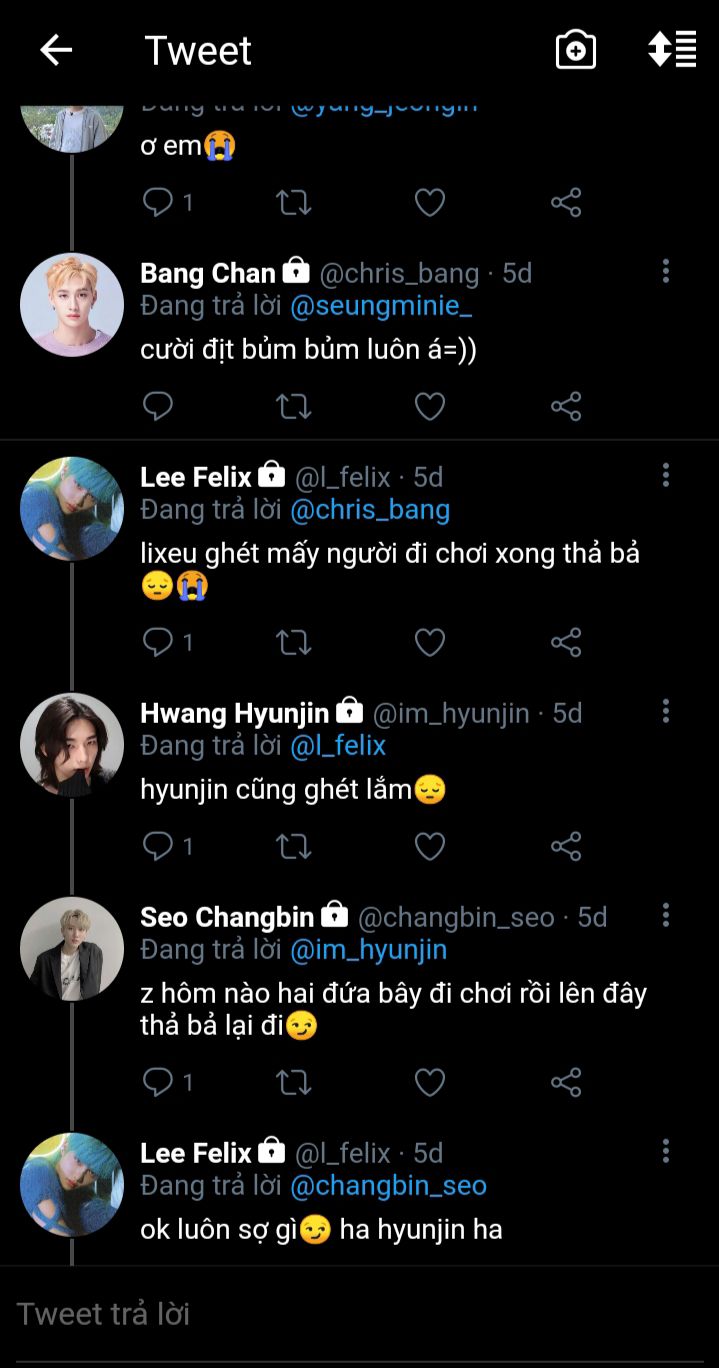Open the @im_hyunjin mention link
Screen dimensions: 719x1368
[x=369, y=950]
